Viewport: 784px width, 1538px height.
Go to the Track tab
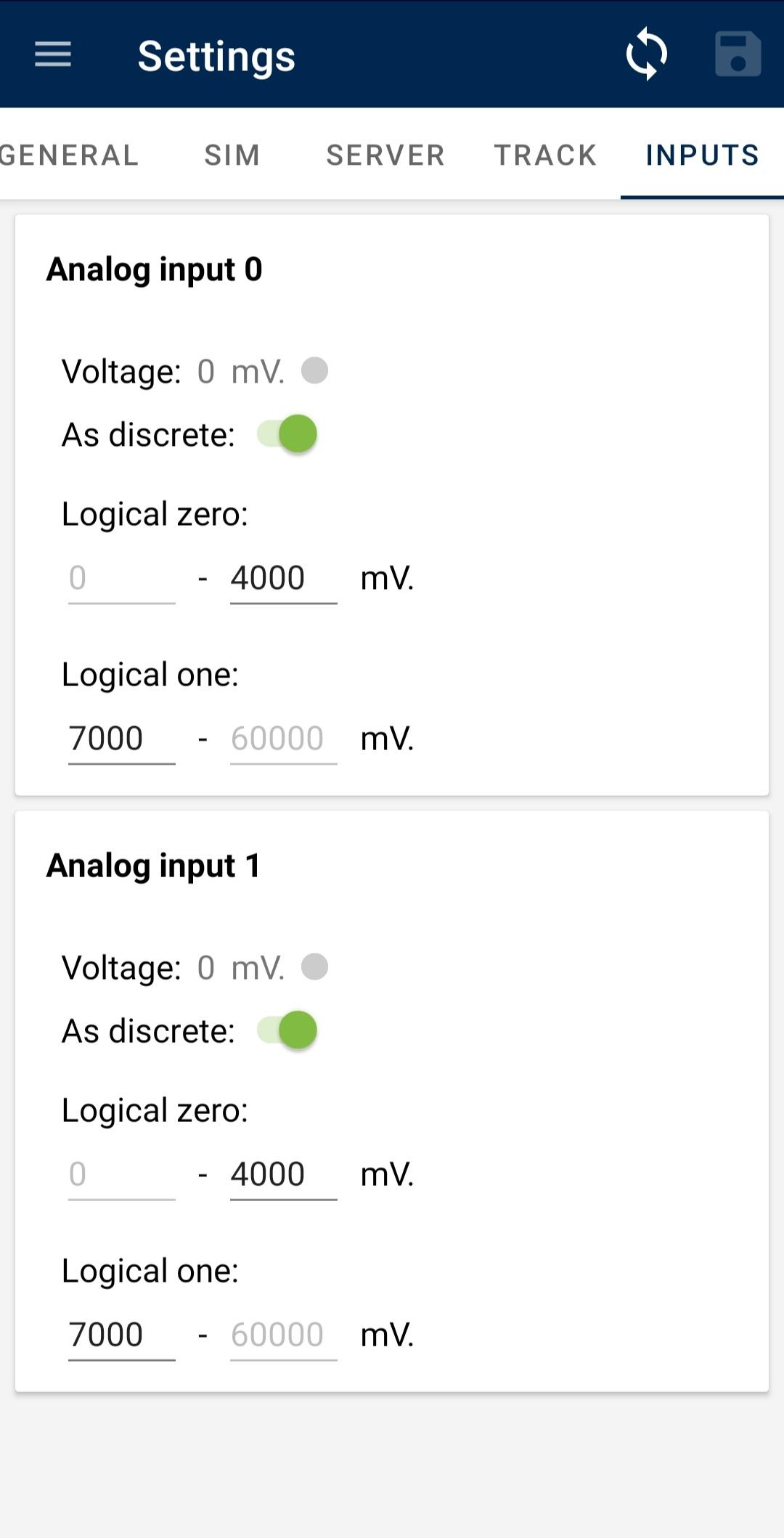tap(545, 155)
